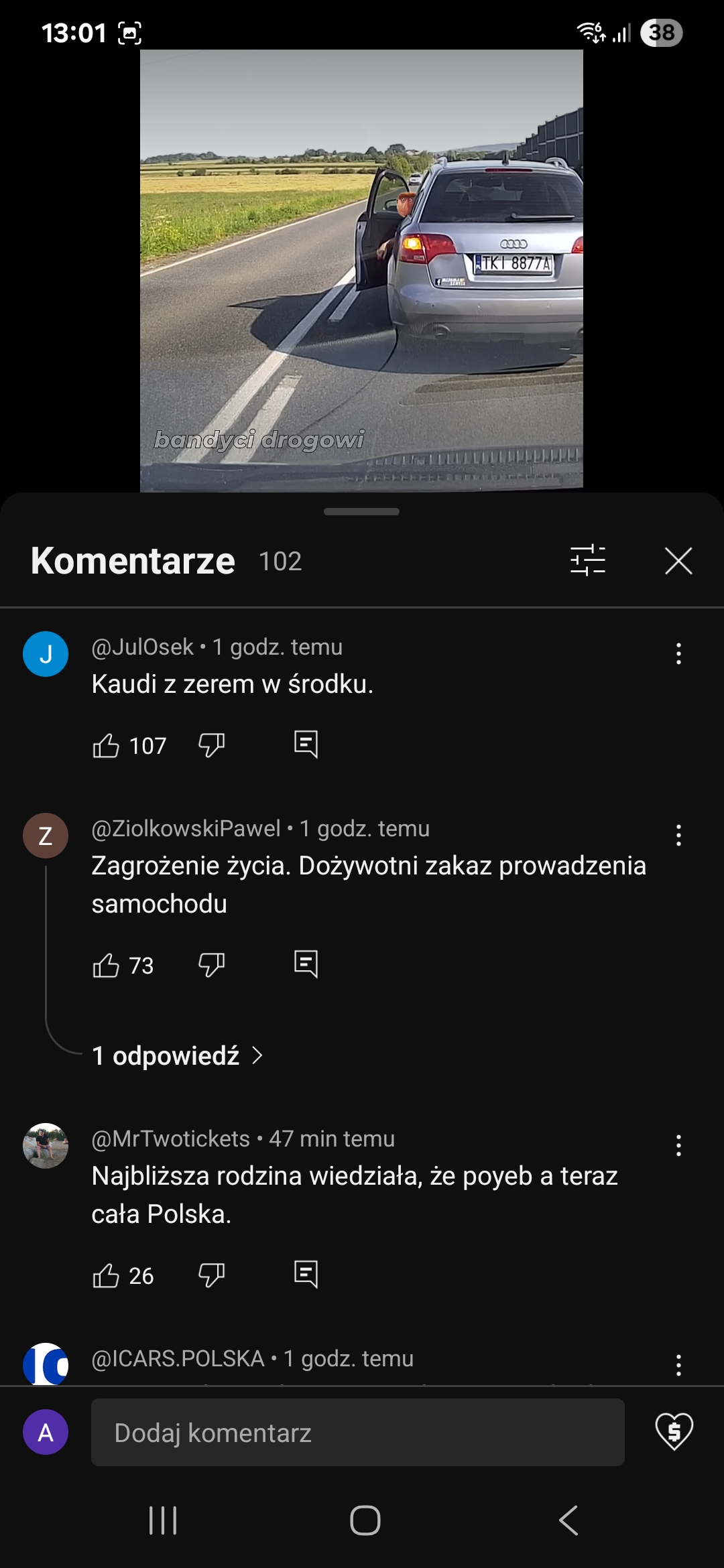Image resolution: width=724 pixels, height=1568 pixels.
Task: Open more options for @MrTwotickets's comment
Action: point(678,1145)
